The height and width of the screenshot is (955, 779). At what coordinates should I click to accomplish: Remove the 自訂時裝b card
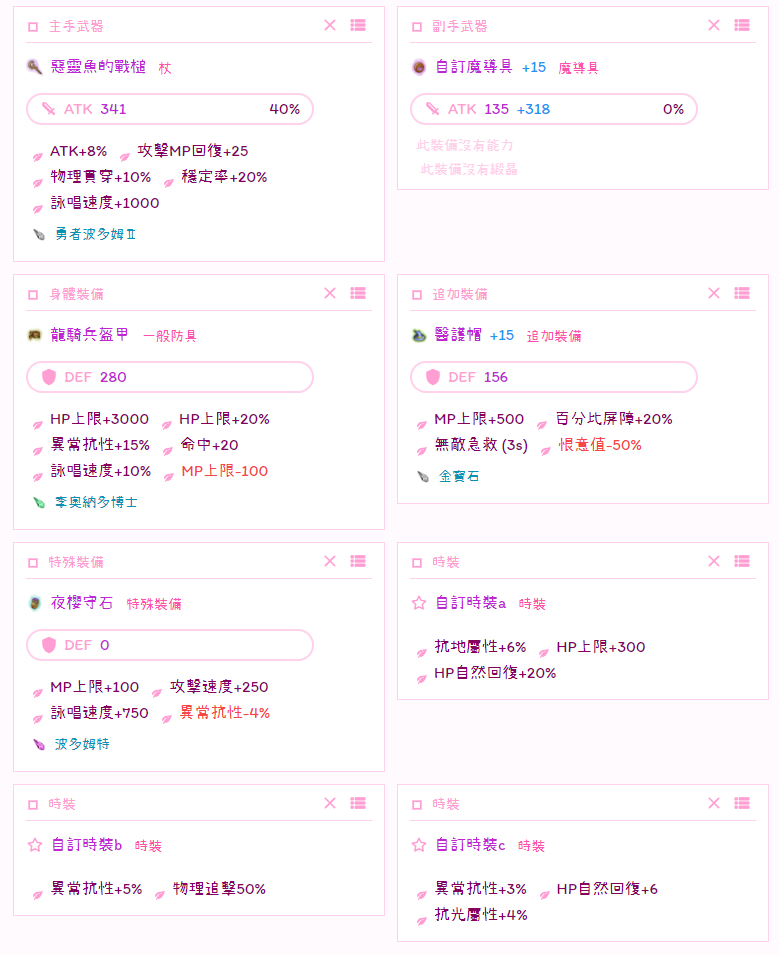[x=330, y=803]
